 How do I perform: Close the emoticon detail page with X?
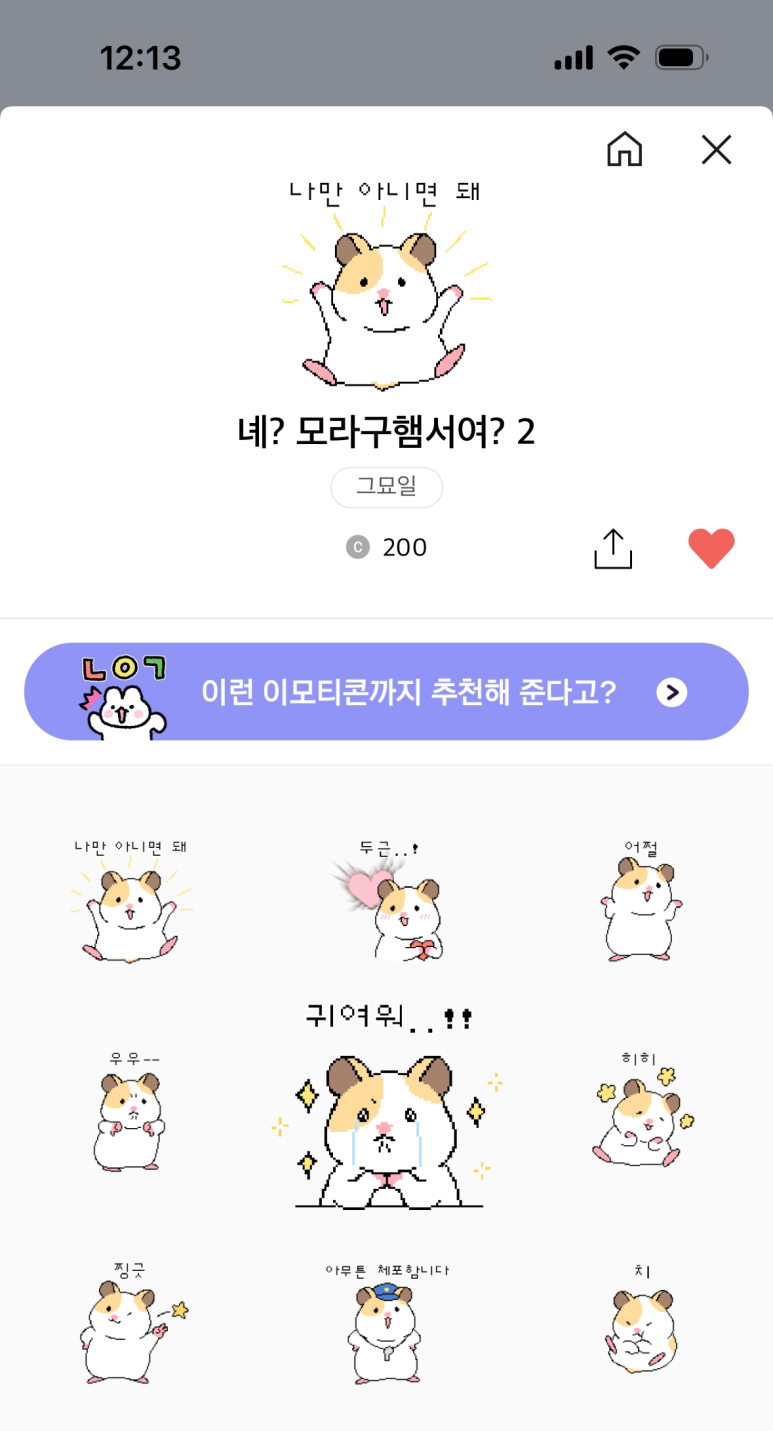pos(716,149)
